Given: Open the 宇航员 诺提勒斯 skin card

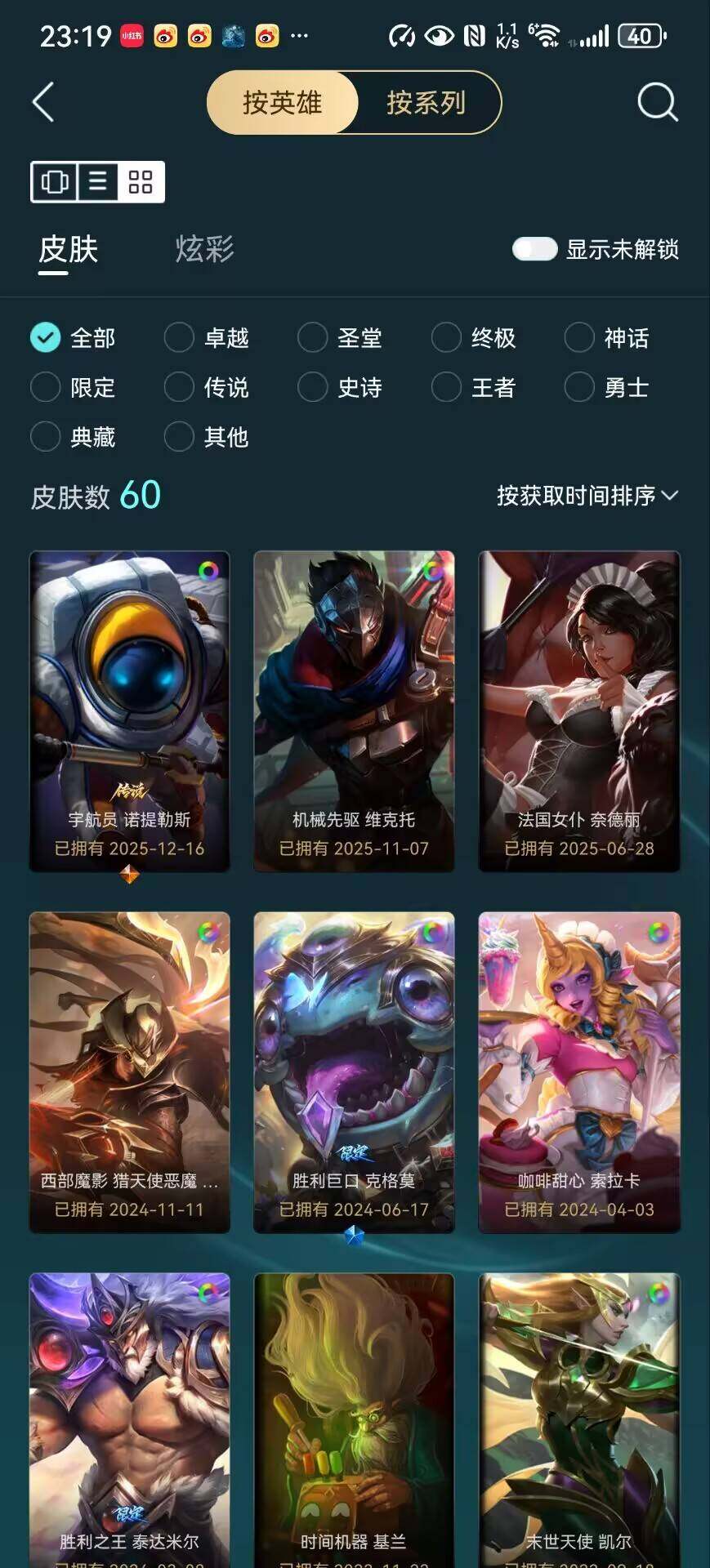Looking at the screenshot, I should 129,711.
